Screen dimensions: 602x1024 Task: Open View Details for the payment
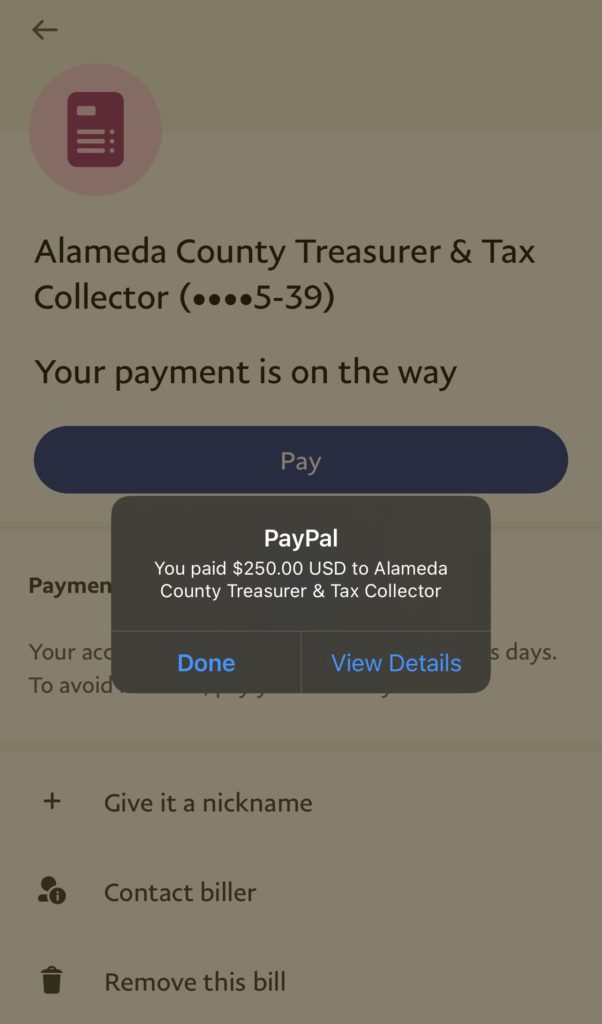pyautogui.click(x=396, y=662)
